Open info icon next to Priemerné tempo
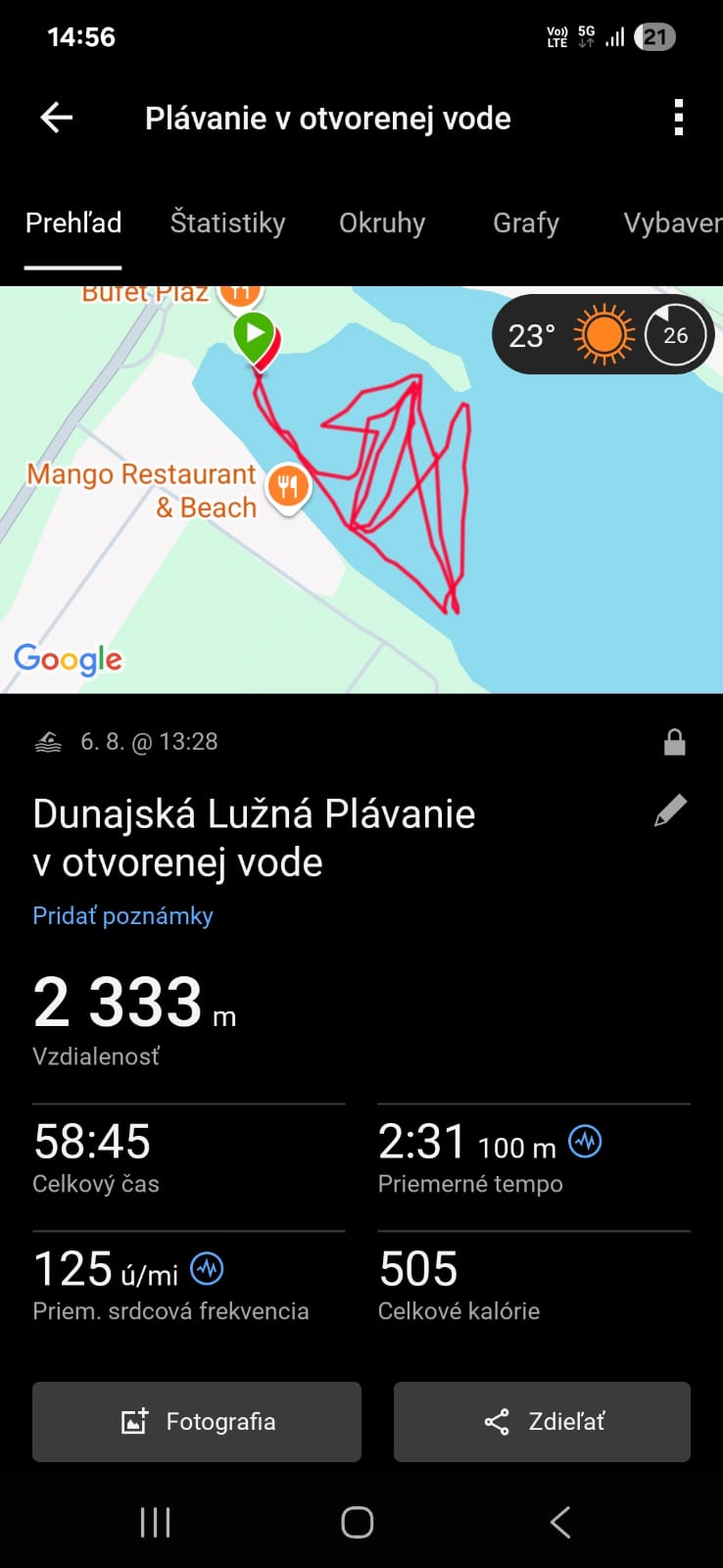 pyautogui.click(x=586, y=1141)
